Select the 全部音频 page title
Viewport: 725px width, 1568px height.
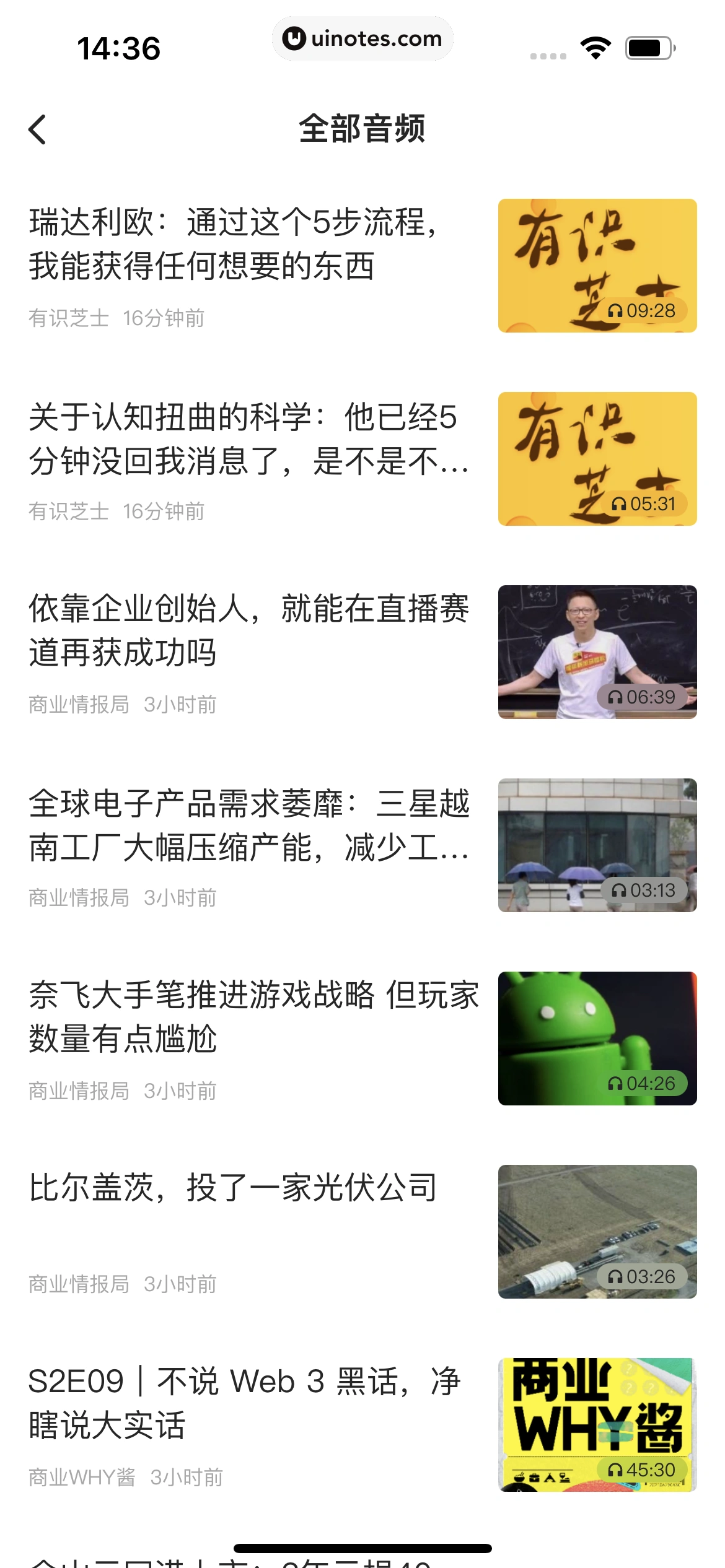click(362, 129)
